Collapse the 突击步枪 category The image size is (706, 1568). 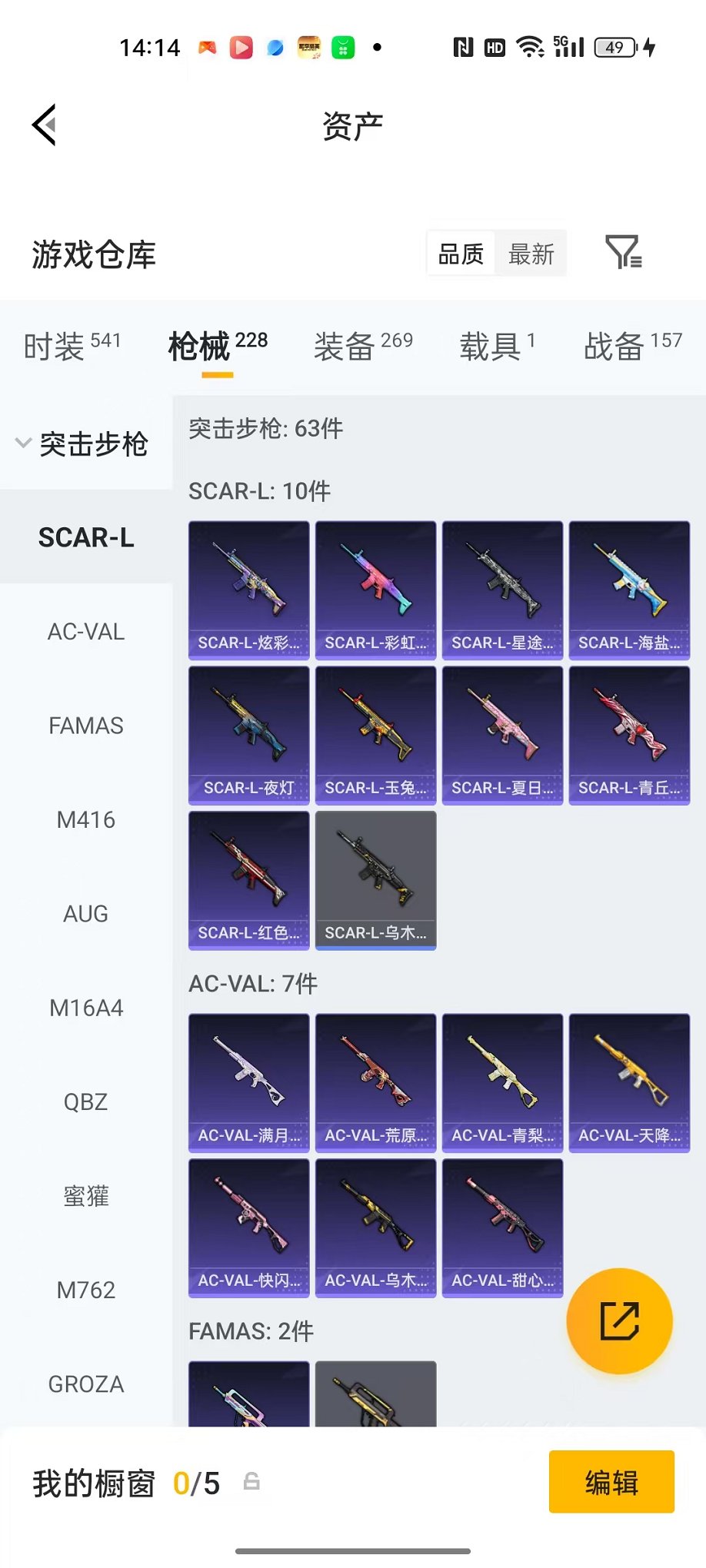pyautogui.click(x=83, y=443)
